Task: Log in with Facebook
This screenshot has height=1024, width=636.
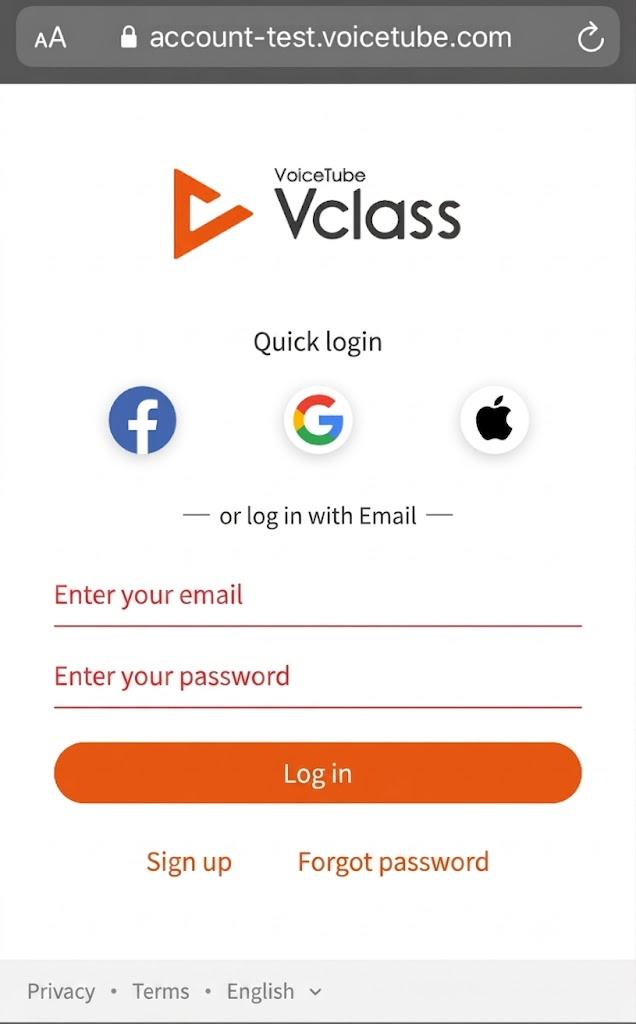Action: click(x=142, y=420)
